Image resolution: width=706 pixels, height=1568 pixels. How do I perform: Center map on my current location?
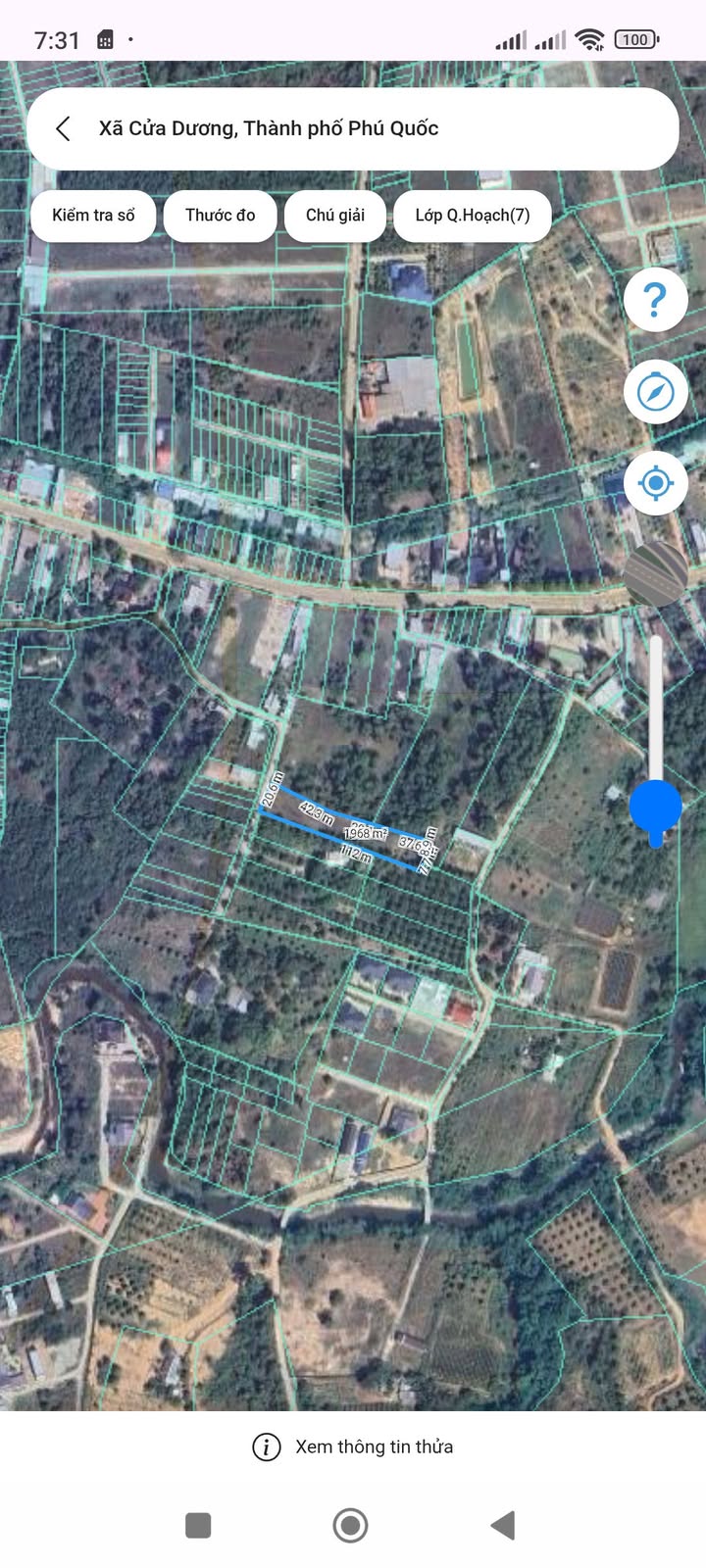click(x=655, y=483)
